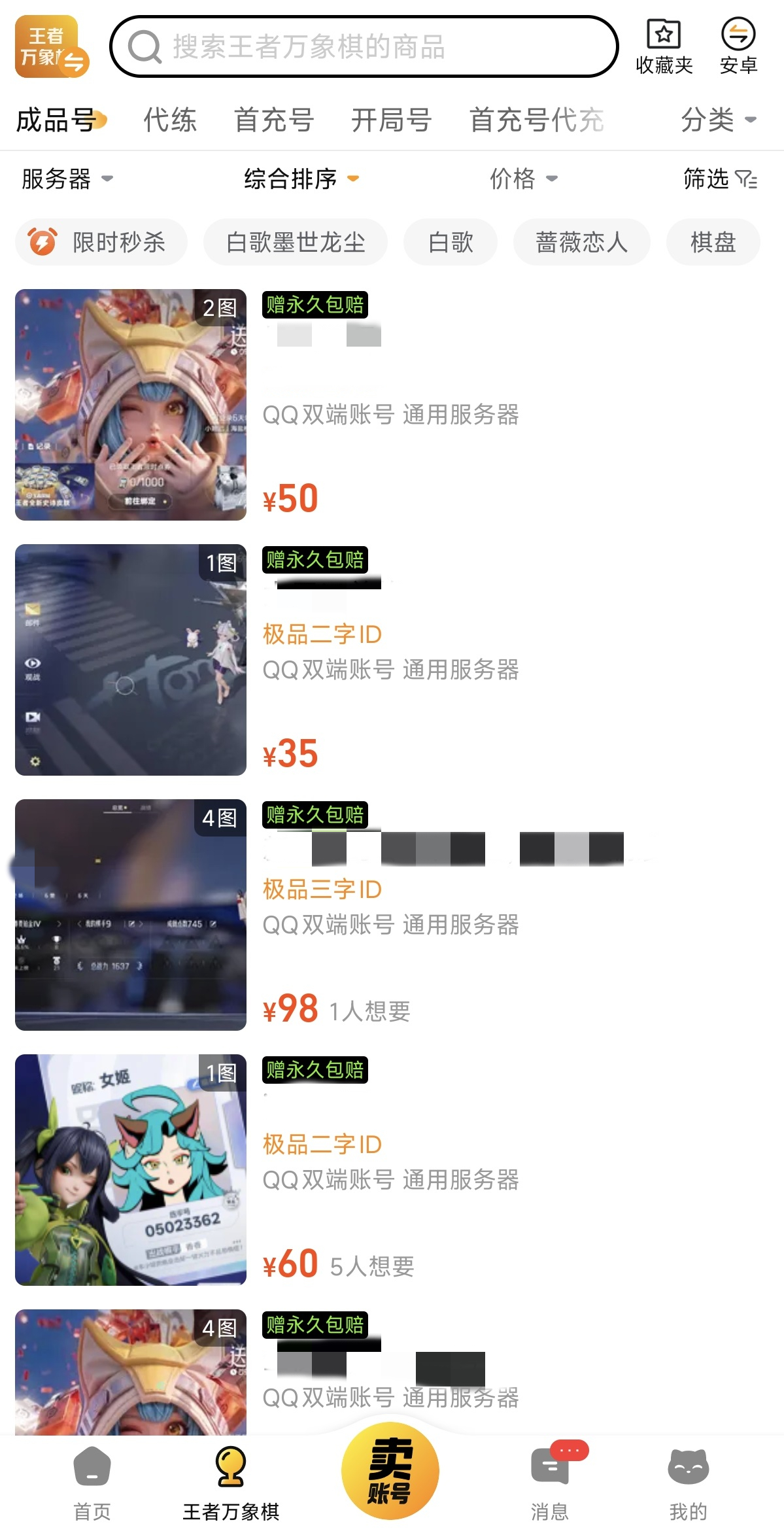Open the listing priced ¥50
This screenshot has height=1535, width=784.
click(392, 405)
